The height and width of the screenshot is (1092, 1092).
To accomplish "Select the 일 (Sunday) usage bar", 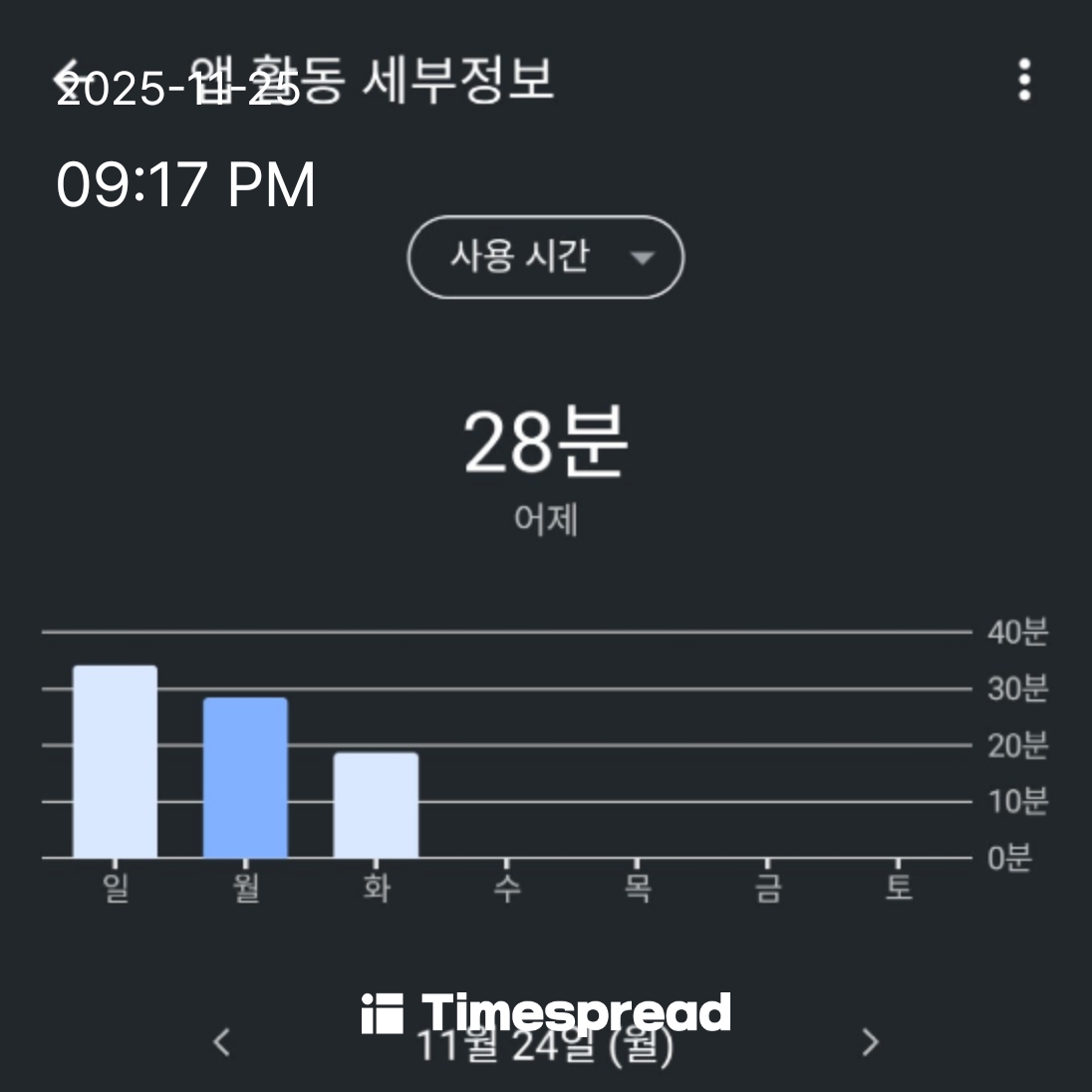I will point(115,761).
